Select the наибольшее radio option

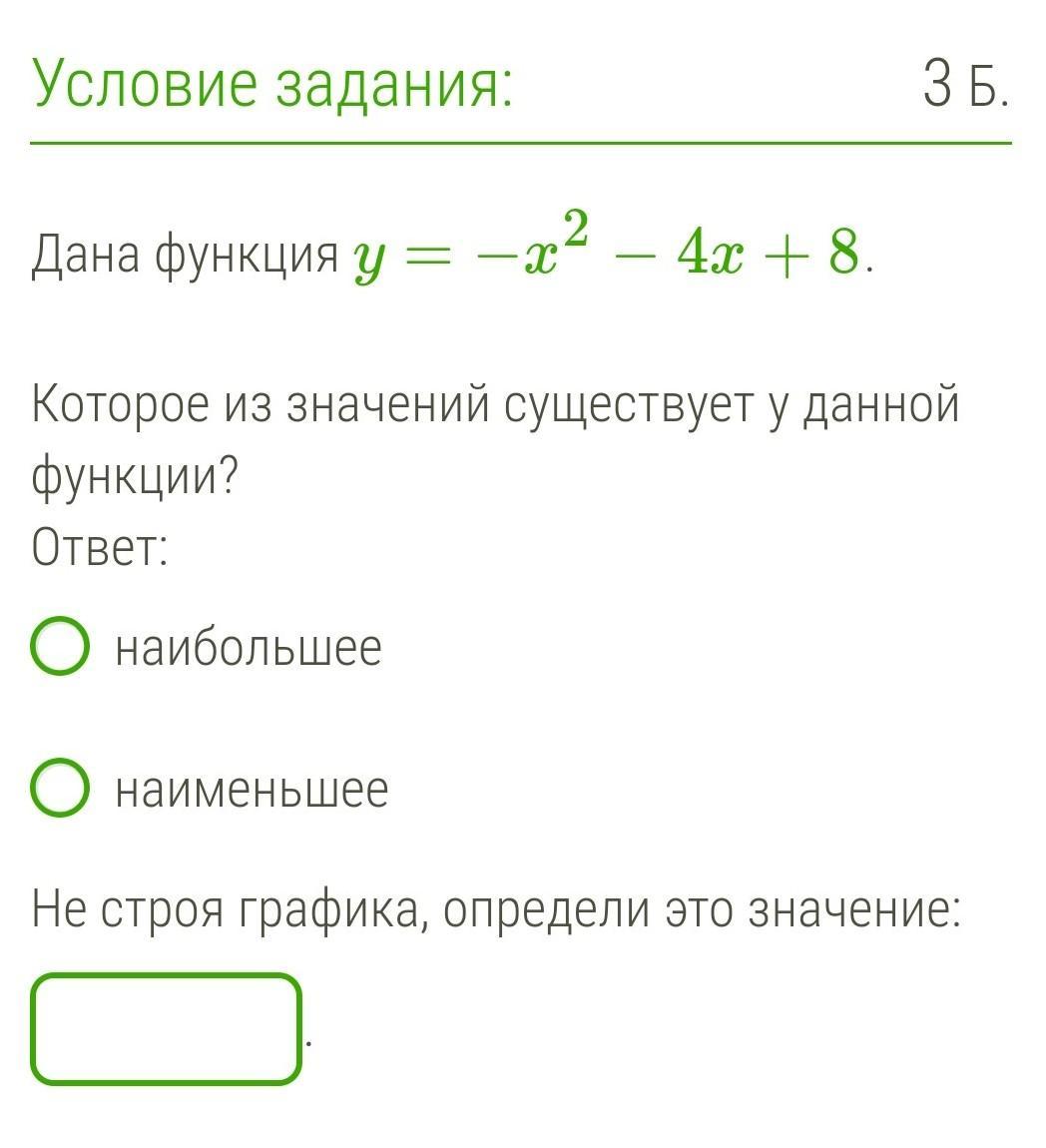[59, 648]
